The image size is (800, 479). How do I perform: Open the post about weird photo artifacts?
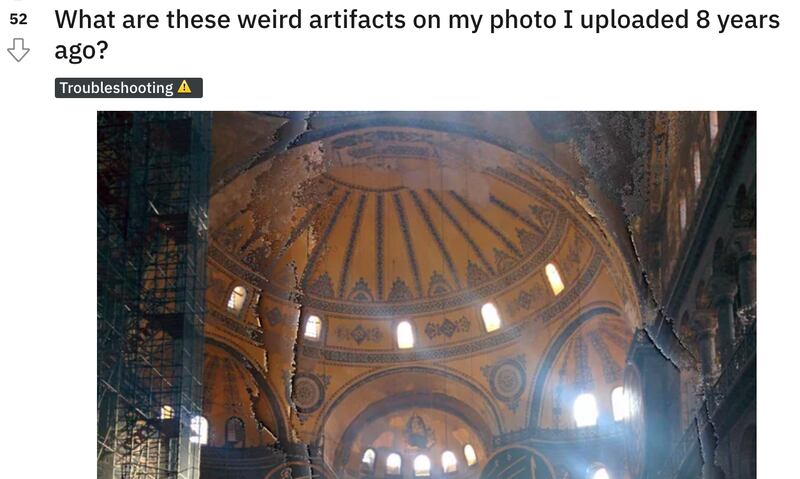[415, 34]
